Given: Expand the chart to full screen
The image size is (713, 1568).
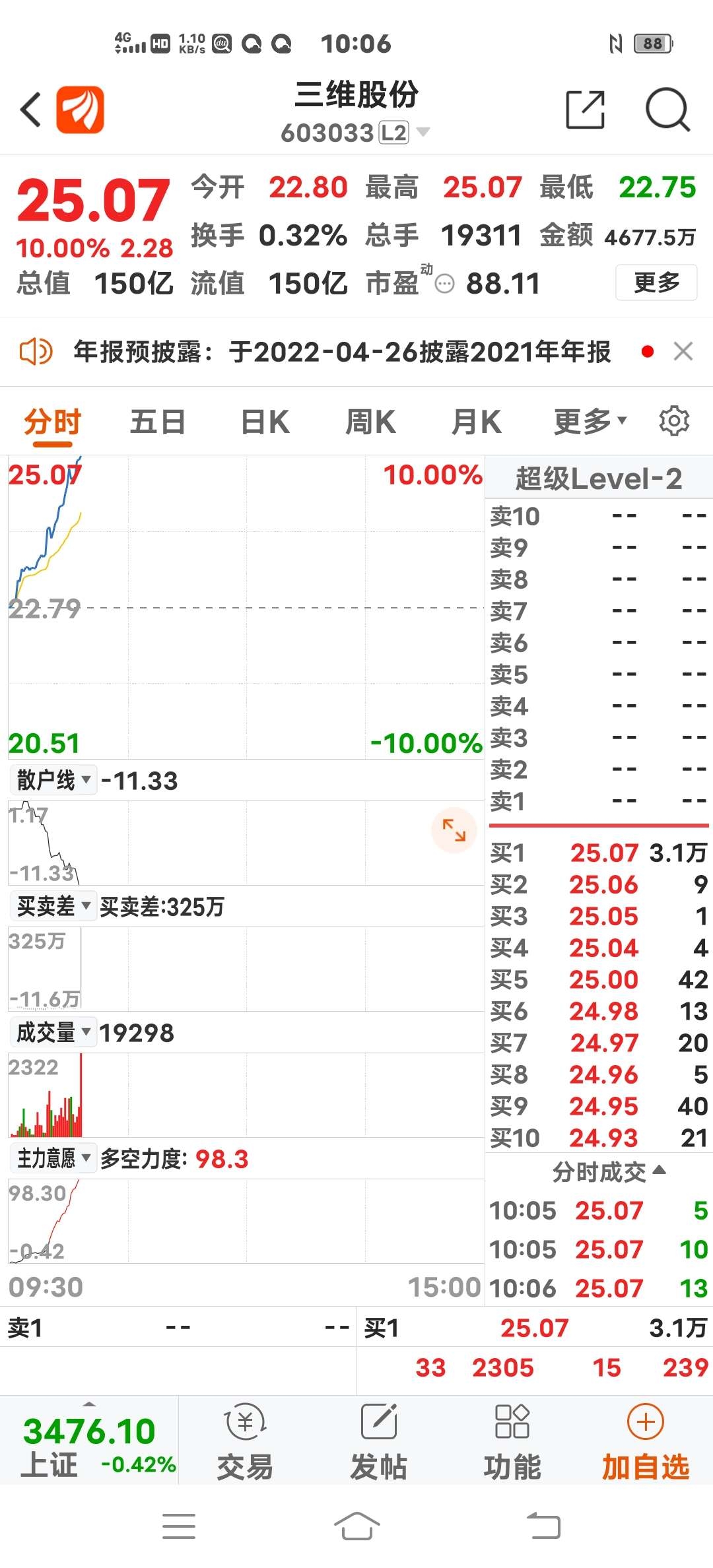Looking at the screenshot, I should point(454,830).
